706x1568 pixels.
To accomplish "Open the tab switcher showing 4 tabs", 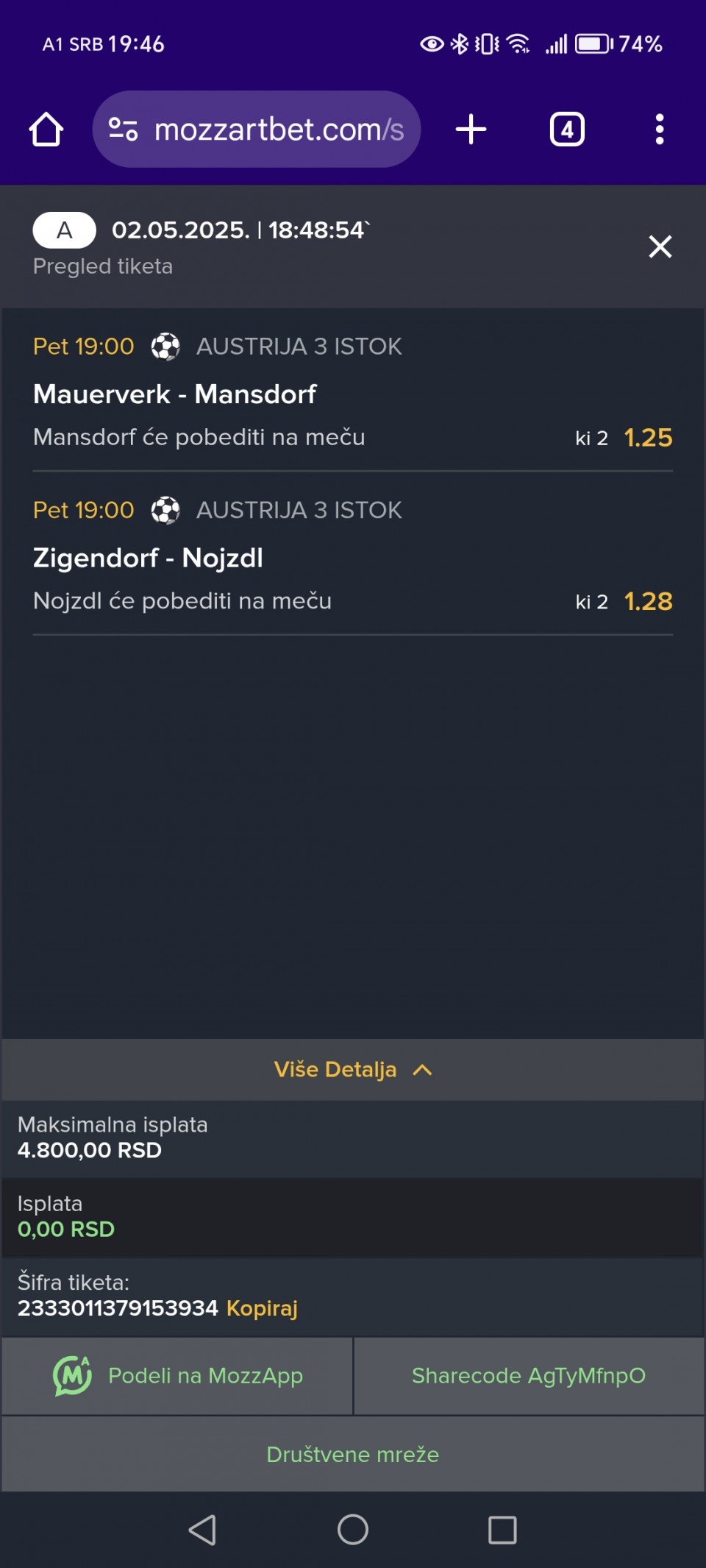I will [x=567, y=130].
